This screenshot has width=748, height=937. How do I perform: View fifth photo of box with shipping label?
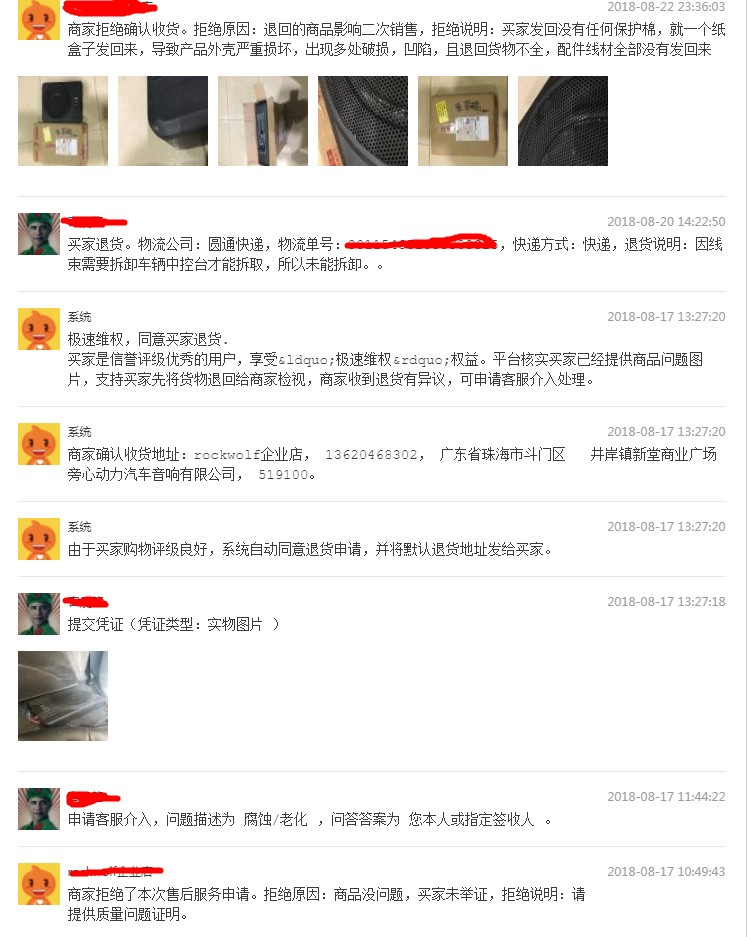pyautogui.click(x=463, y=121)
